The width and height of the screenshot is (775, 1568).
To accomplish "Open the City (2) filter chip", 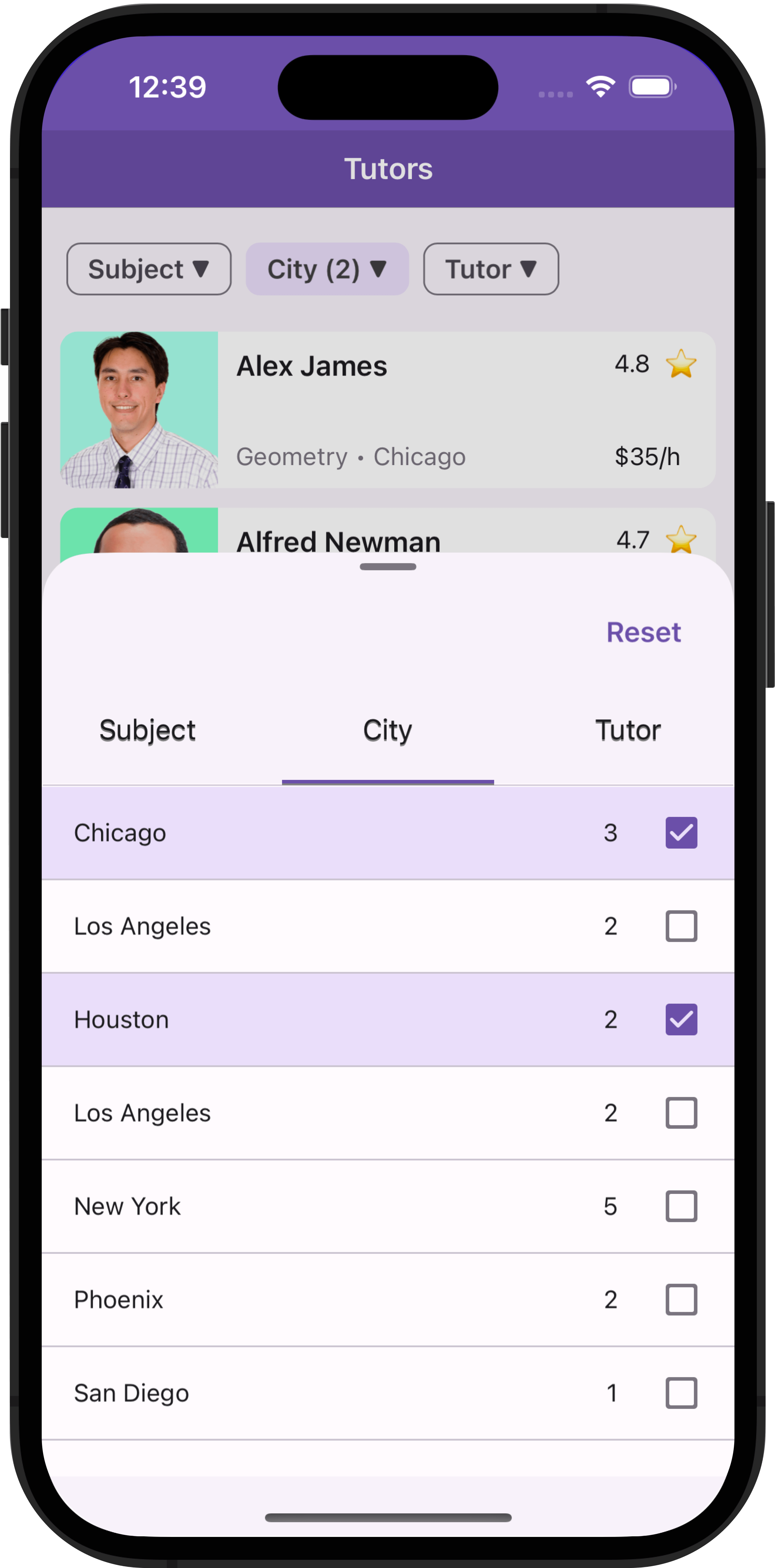I will [327, 269].
